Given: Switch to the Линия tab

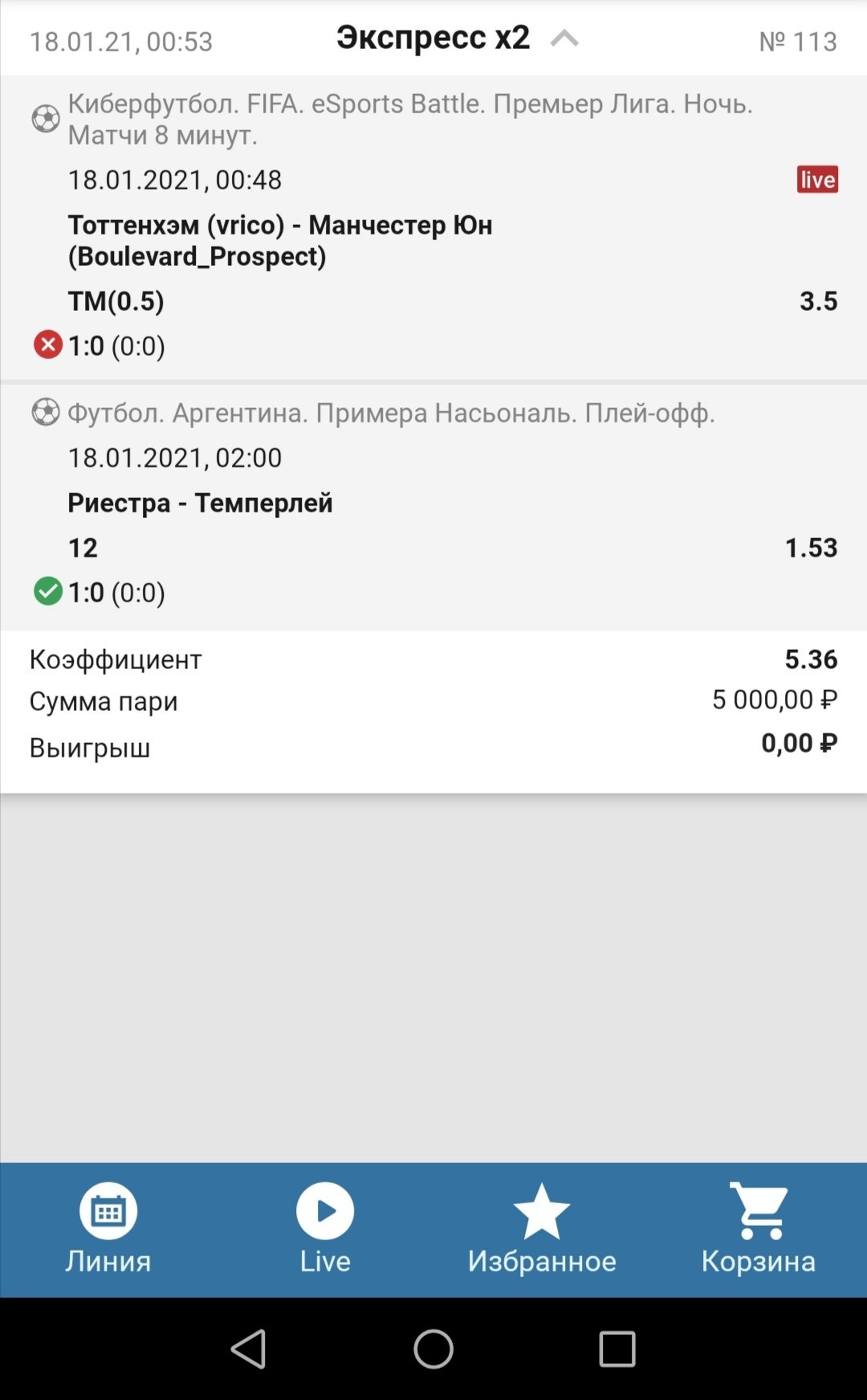Looking at the screenshot, I should pyautogui.click(x=108, y=1228).
